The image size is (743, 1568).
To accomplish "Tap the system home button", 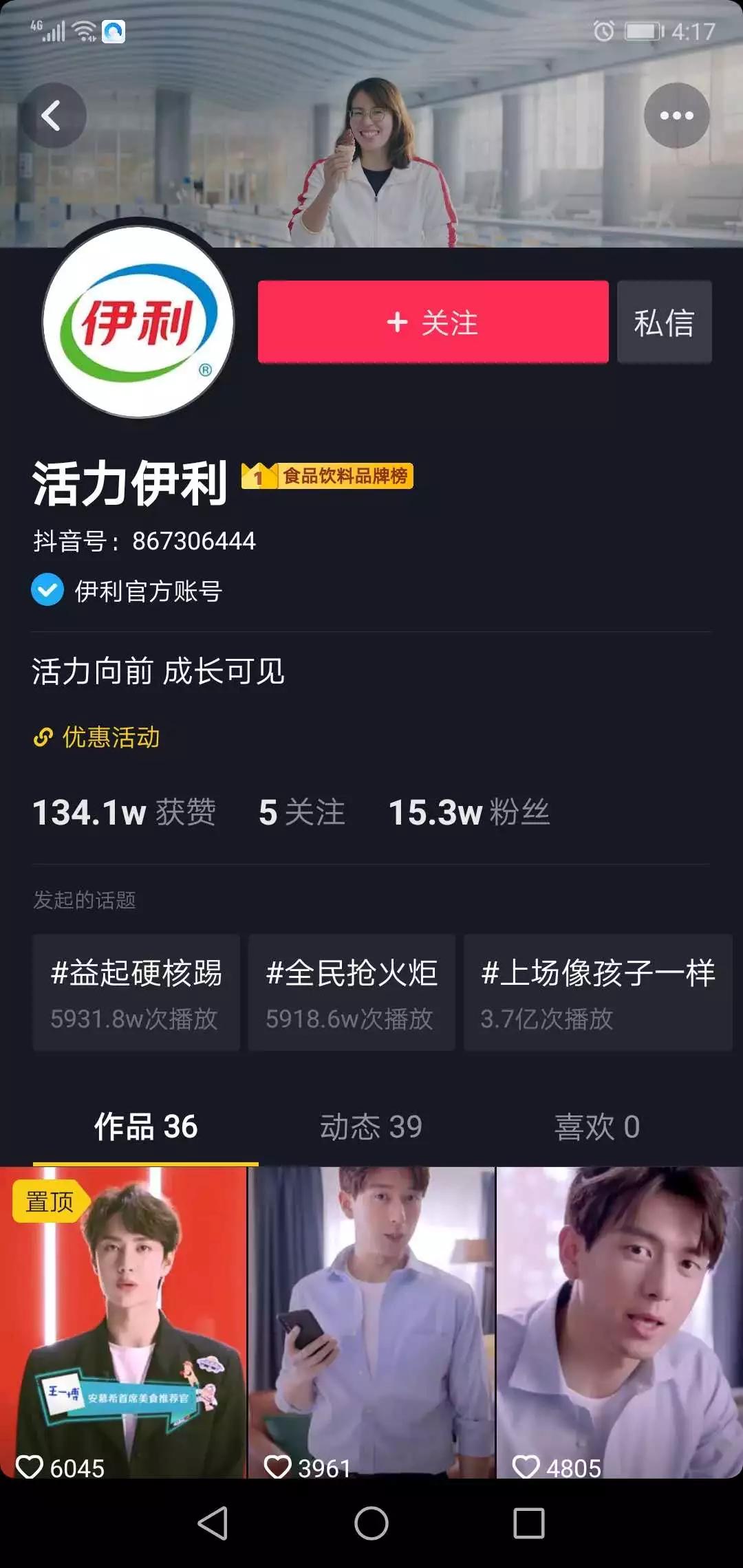I will click(371, 1523).
